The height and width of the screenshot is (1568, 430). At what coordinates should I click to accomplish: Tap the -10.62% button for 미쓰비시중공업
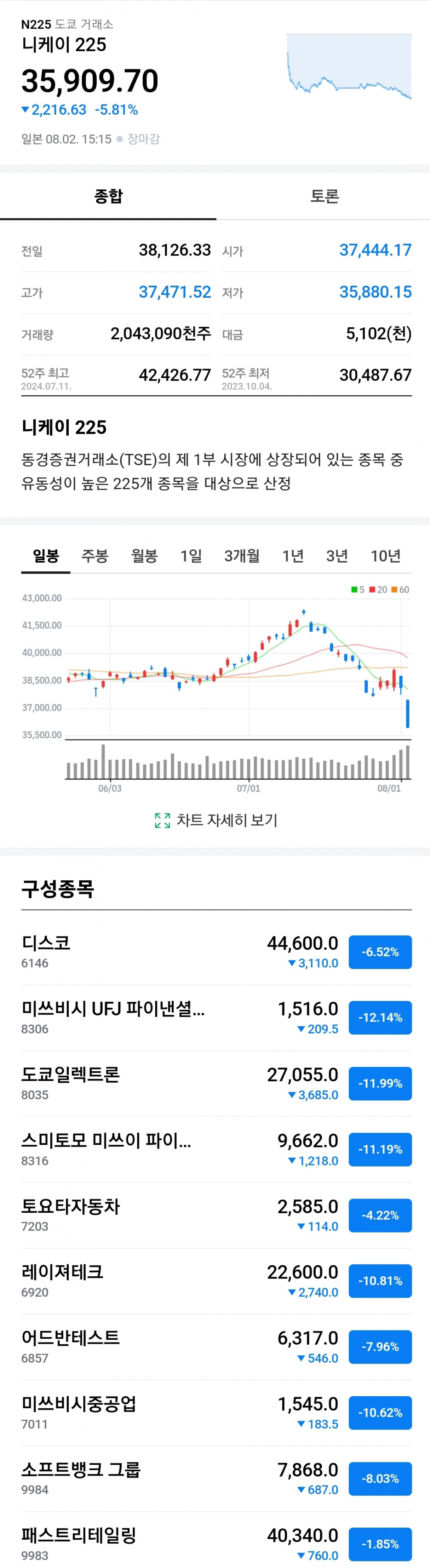tap(380, 1412)
